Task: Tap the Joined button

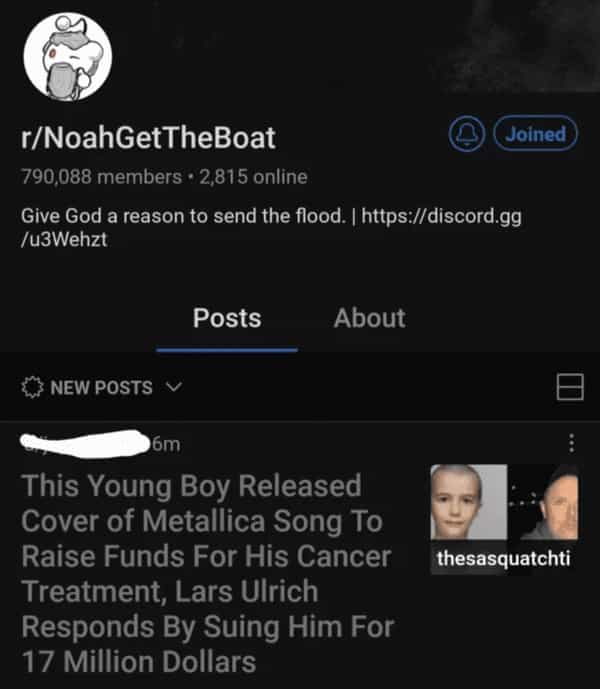Action: point(535,135)
